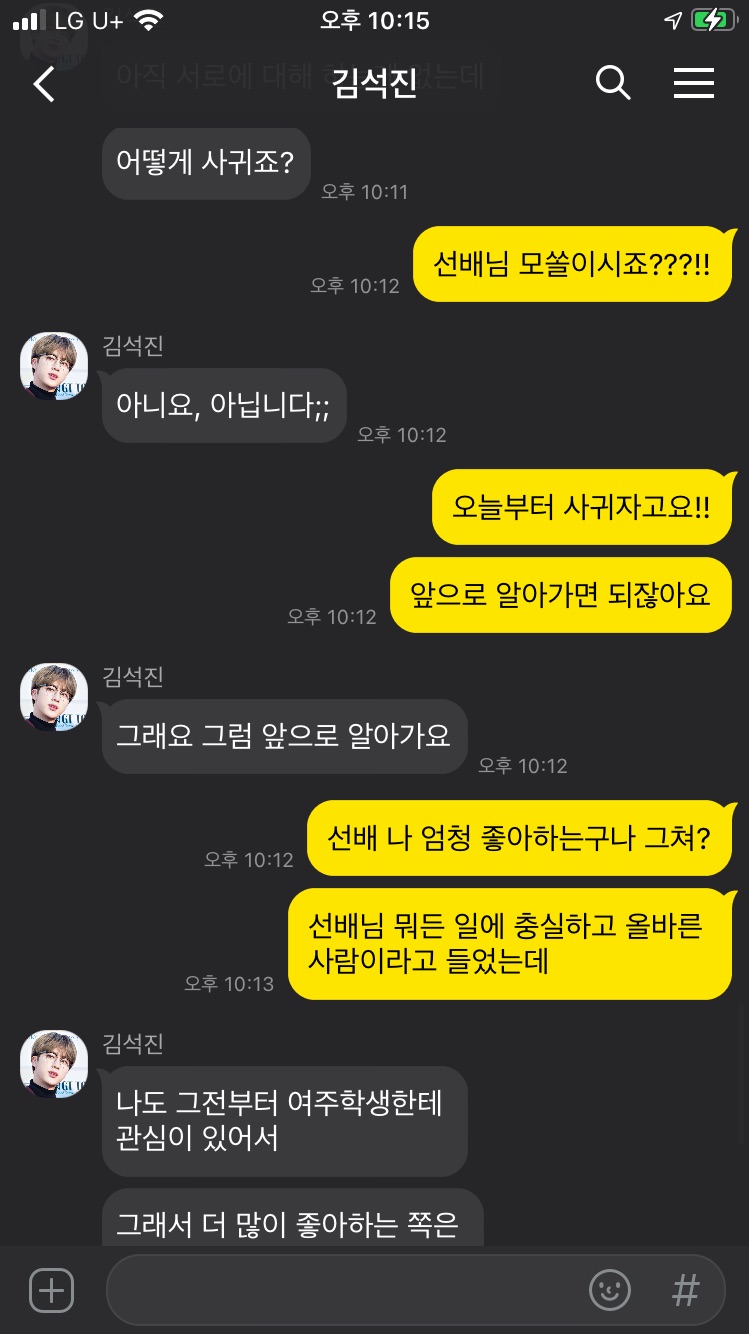Tap the hashtag search button
Screen dimensions: 749x1334
pyautogui.click(x=685, y=1290)
